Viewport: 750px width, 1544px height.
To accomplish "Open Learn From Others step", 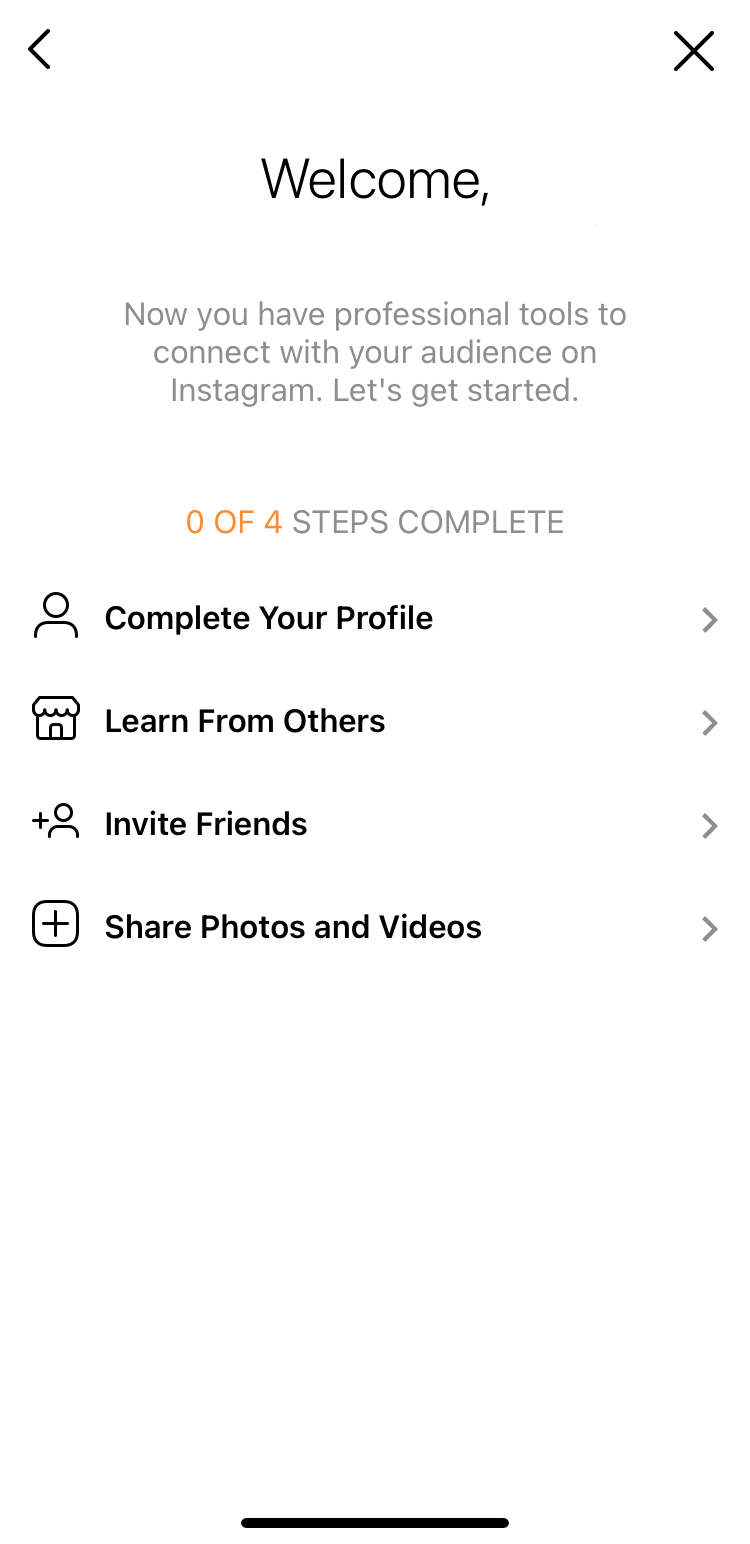I will pos(375,721).
